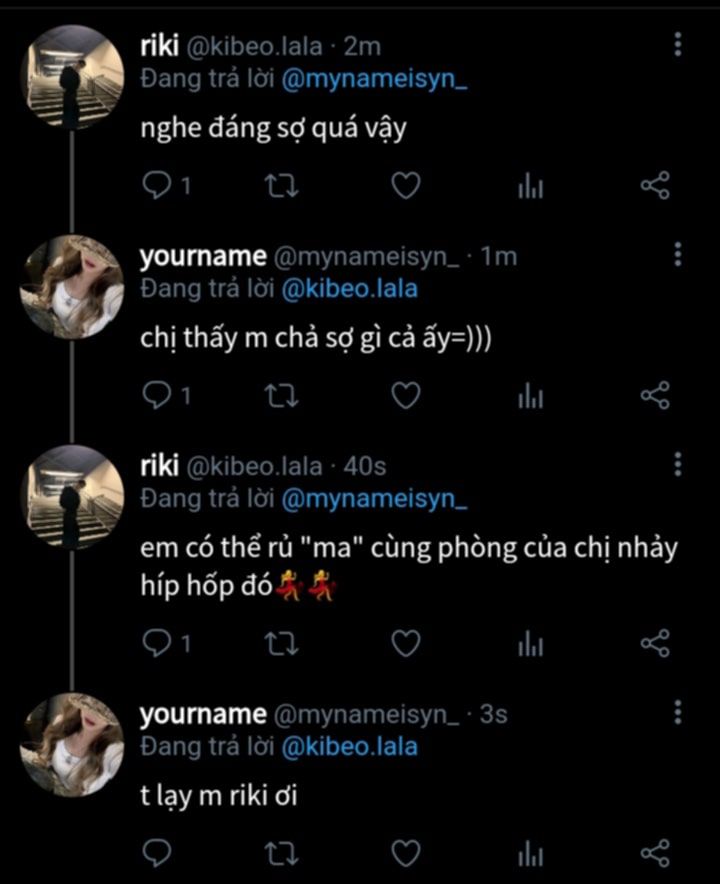Open overflow menu on "nghe đáng sợ quá vậy" tweet
The height and width of the screenshot is (884, 720).
click(678, 45)
